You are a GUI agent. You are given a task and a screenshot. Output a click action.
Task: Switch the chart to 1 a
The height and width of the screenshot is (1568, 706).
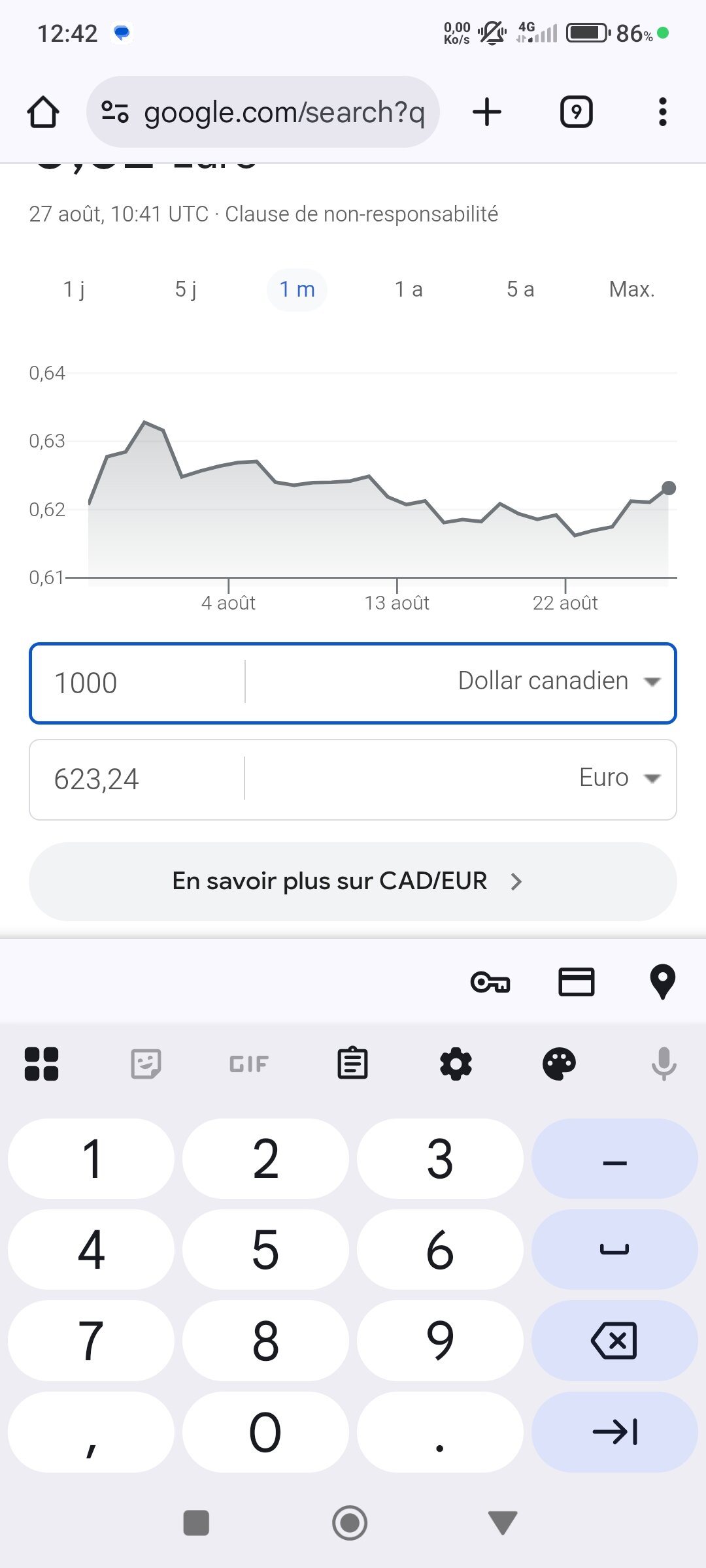tap(409, 289)
